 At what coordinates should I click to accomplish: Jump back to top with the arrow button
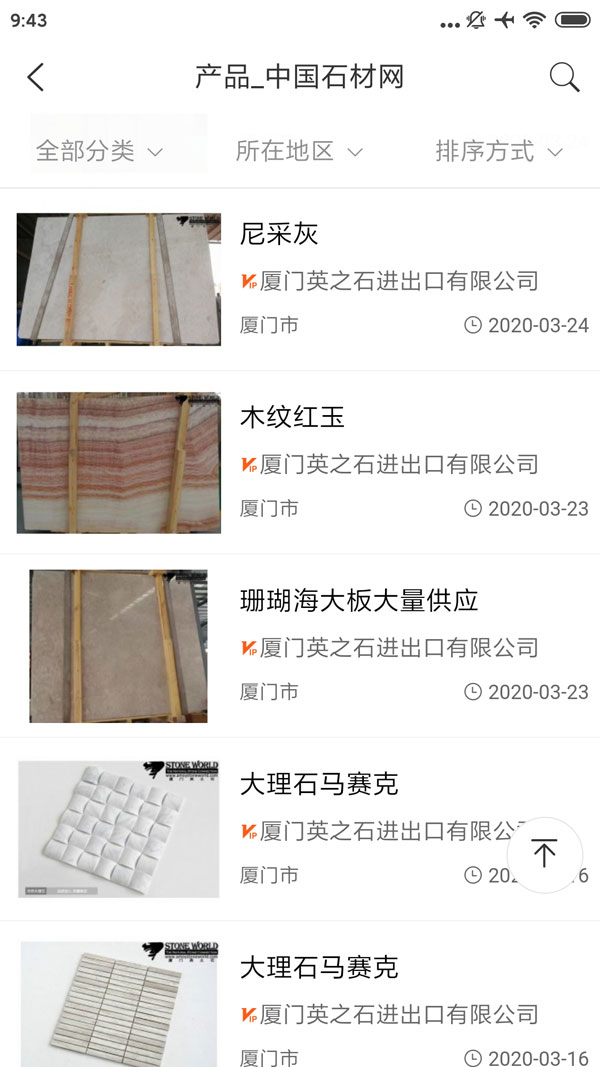(x=544, y=854)
